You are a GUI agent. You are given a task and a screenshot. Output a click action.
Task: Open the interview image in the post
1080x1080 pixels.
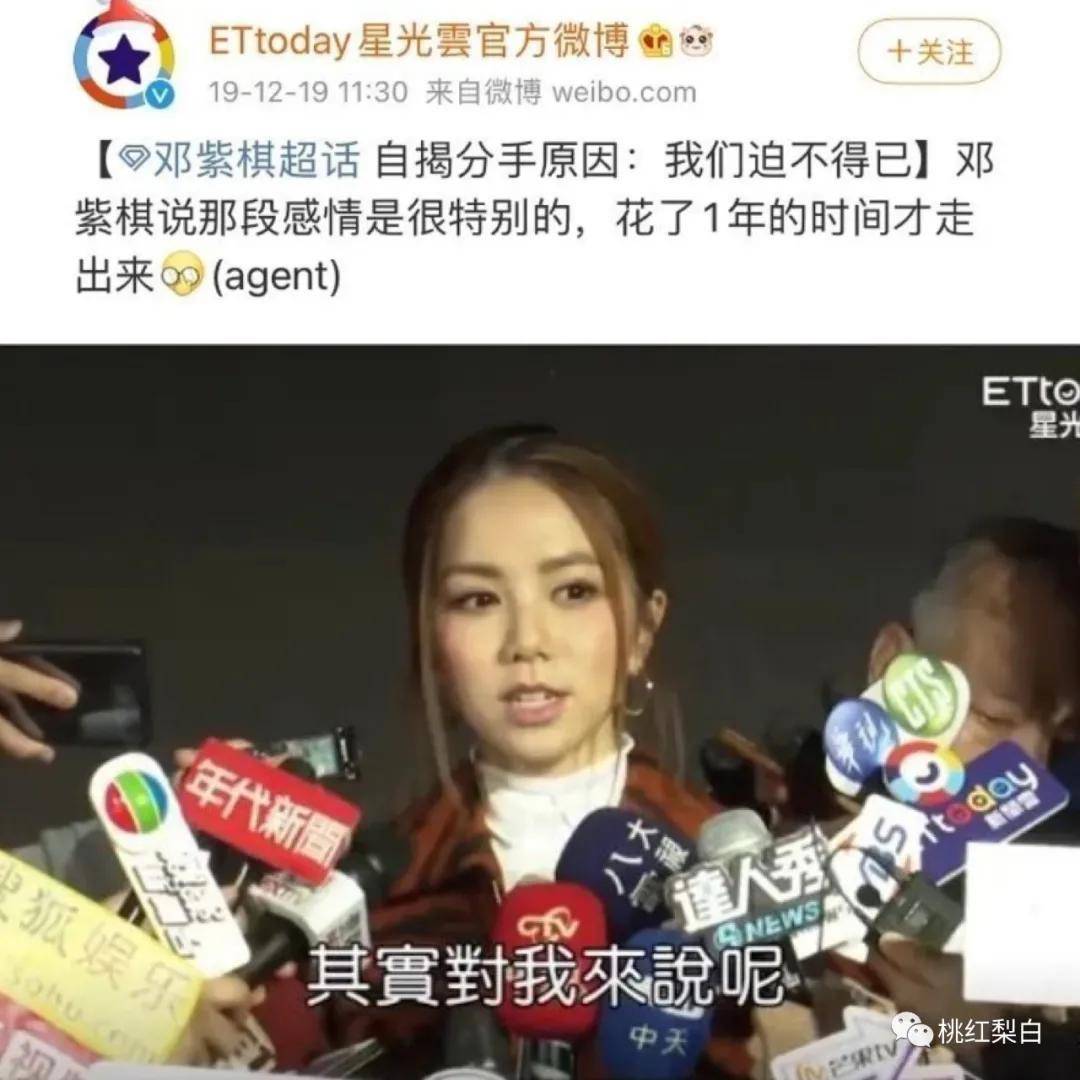coord(540,710)
